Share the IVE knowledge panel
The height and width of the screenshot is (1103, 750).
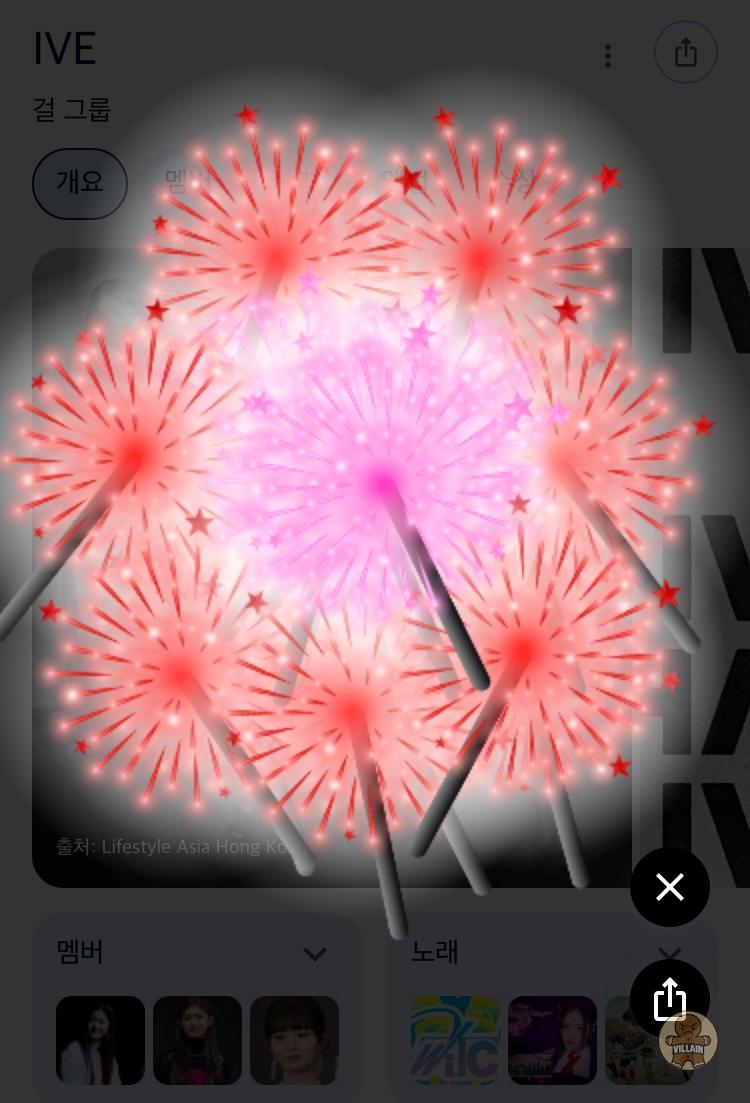685,52
